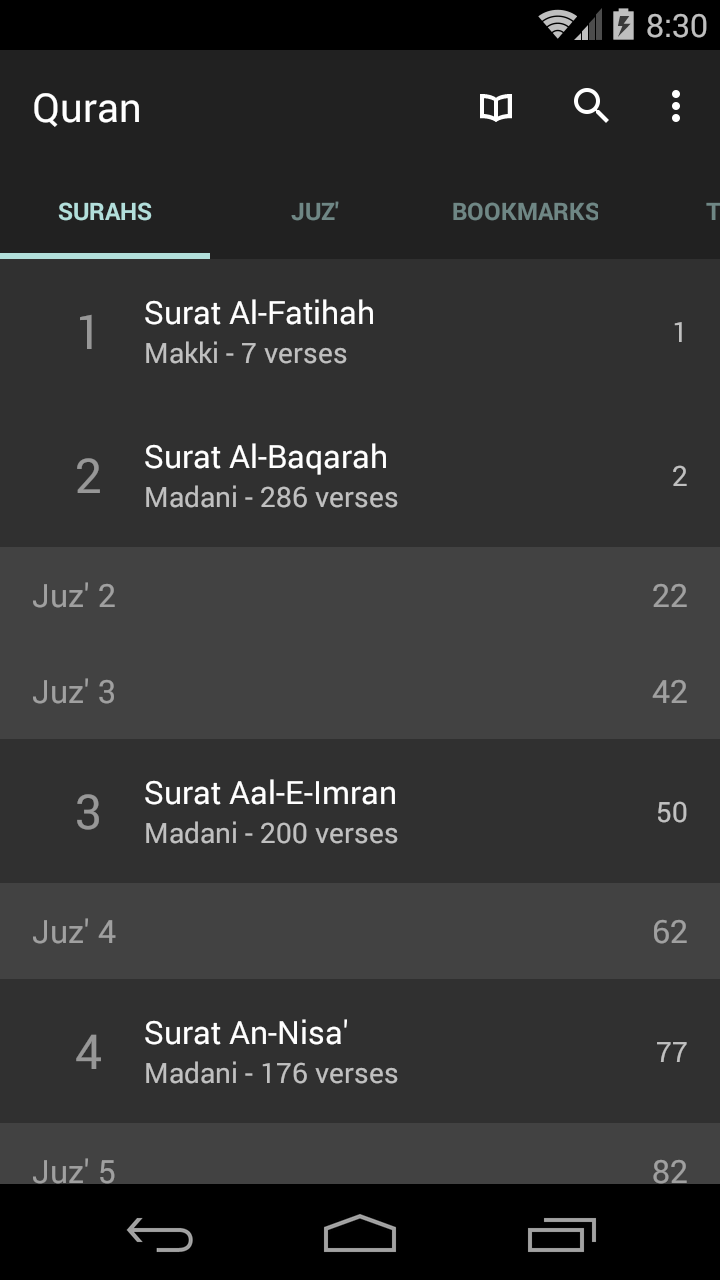Screen dimensions: 720x1280
Task: Select Juz' 3 entry
Action: (360, 690)
